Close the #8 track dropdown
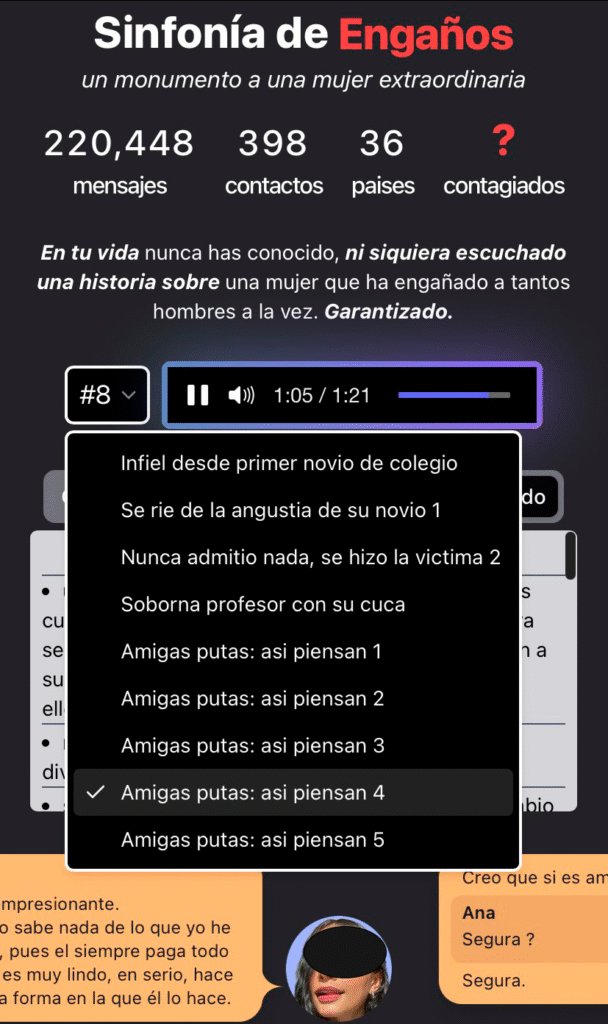 coord(107,395)
